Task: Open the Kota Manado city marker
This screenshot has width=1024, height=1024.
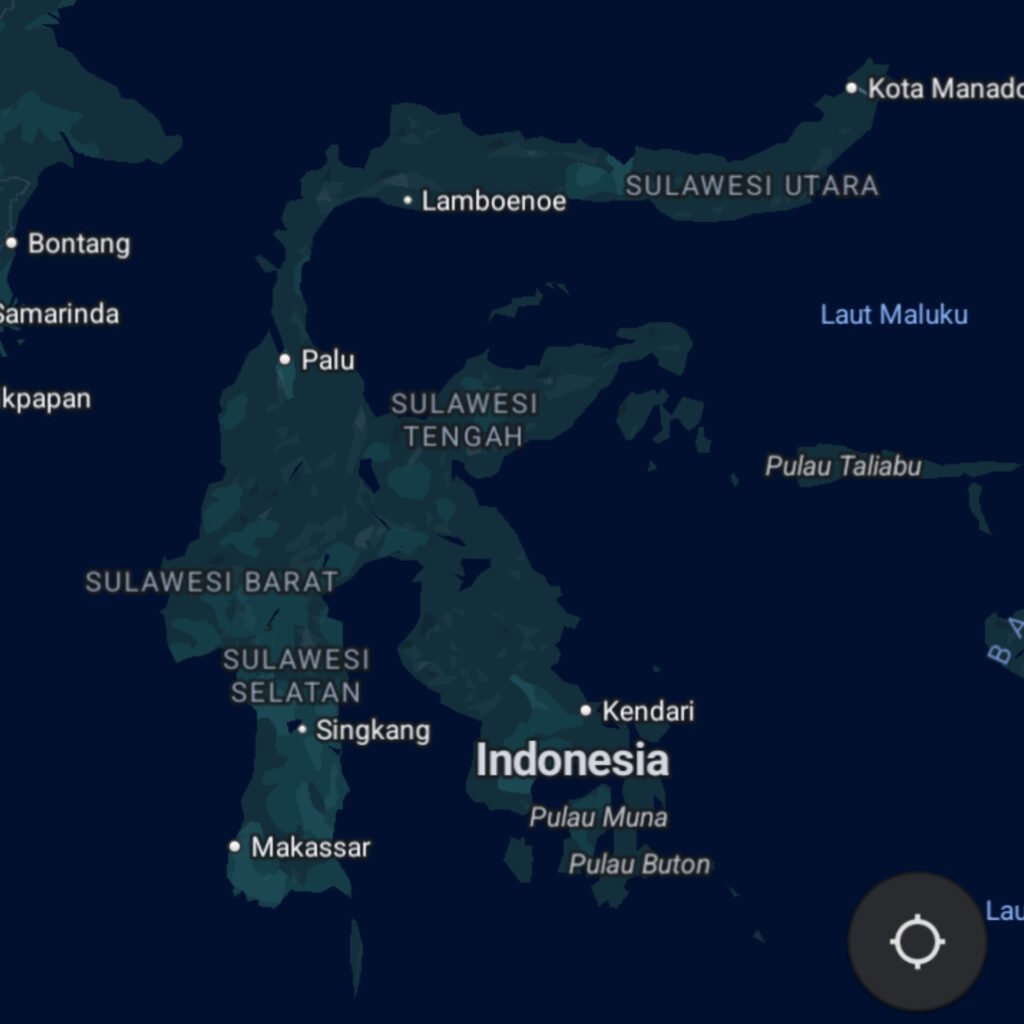Action: click(x=852, y=88)
